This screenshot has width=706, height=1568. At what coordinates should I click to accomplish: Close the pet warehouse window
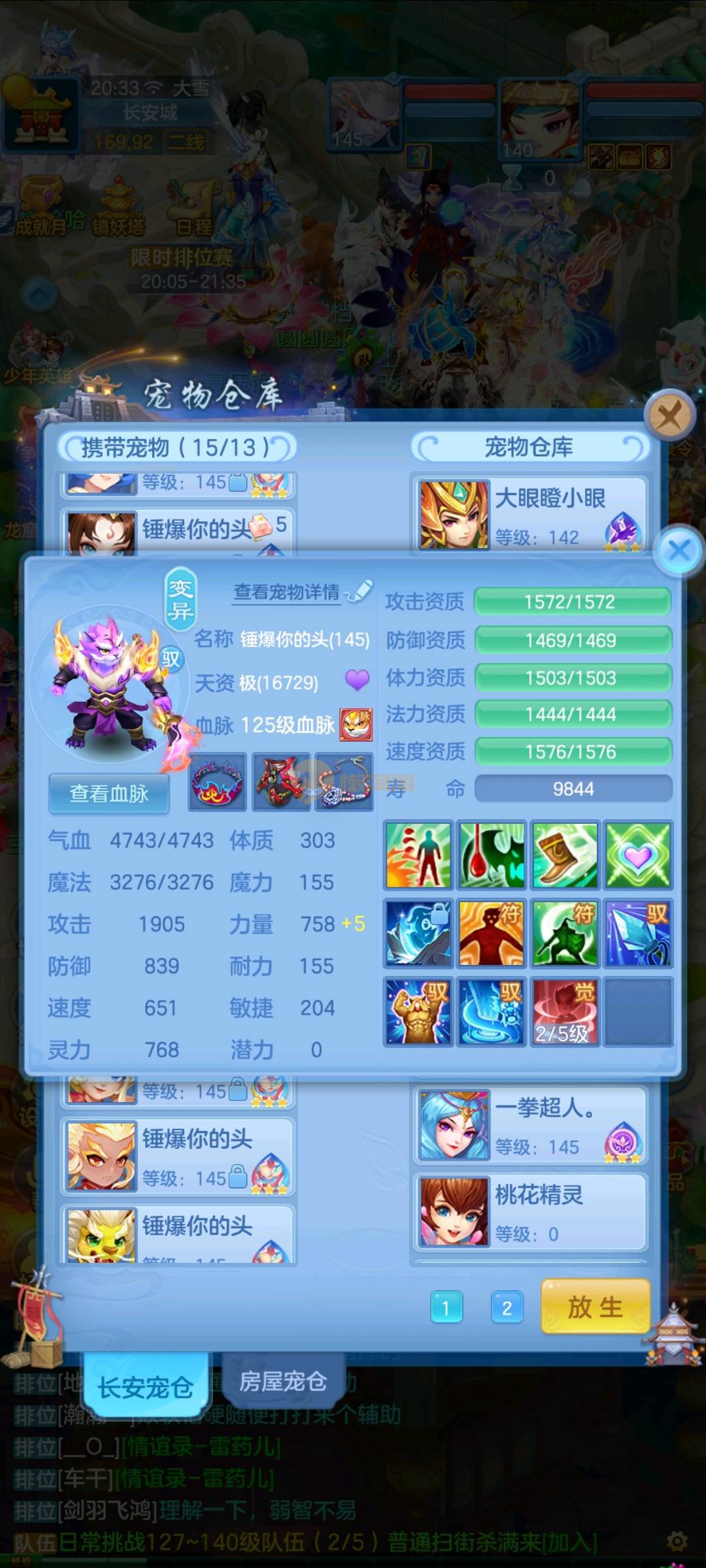click(x=669, y=415)
